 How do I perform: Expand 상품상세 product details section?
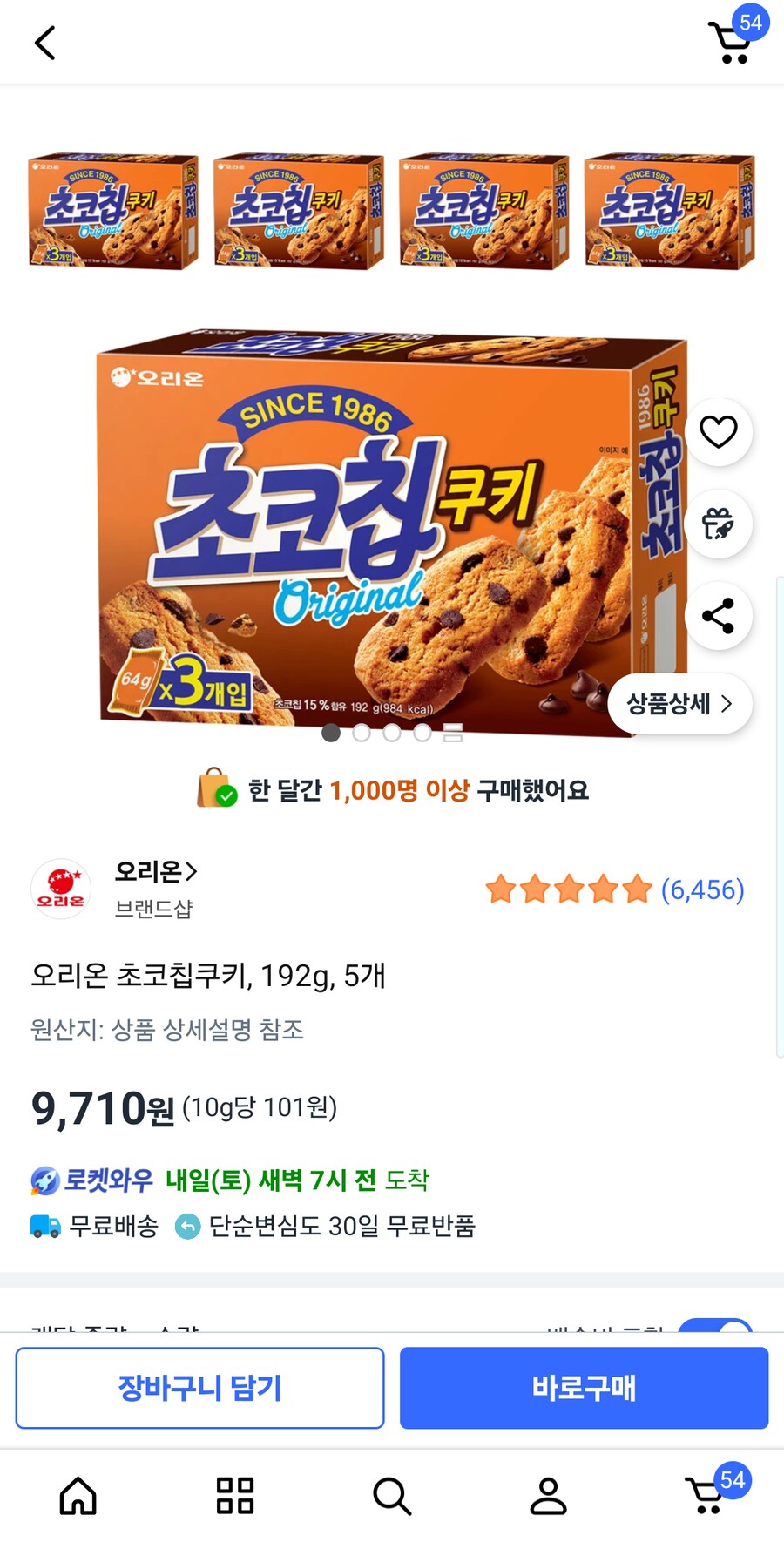[680, 703]
